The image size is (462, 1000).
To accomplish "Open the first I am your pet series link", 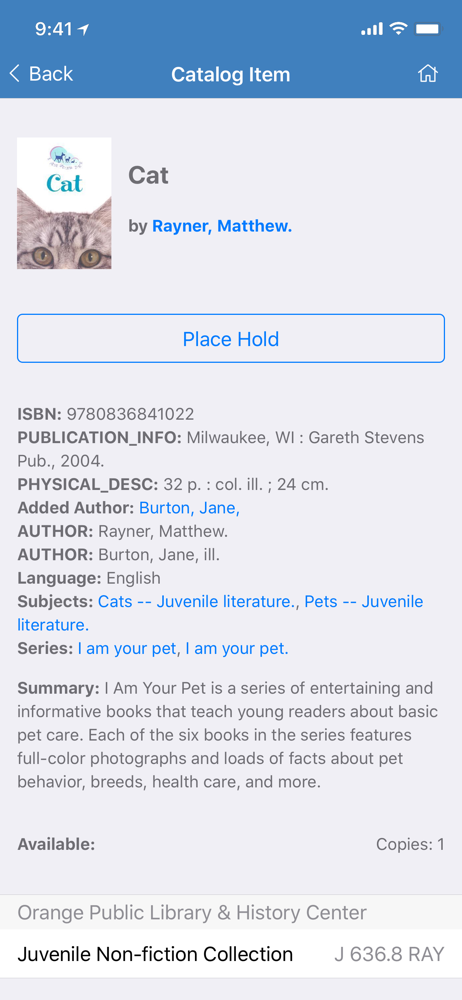I will 127,649.
